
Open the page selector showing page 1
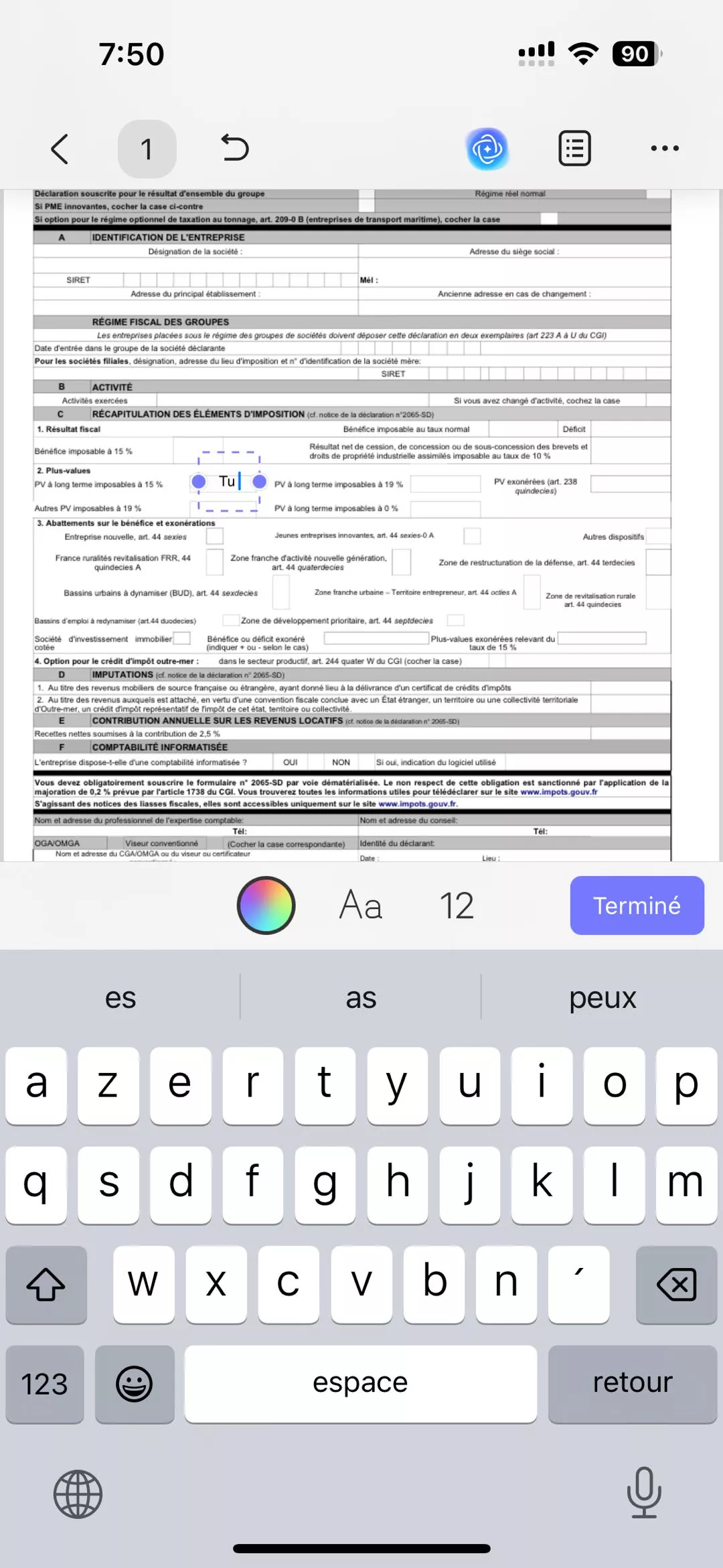coord(147,148)
